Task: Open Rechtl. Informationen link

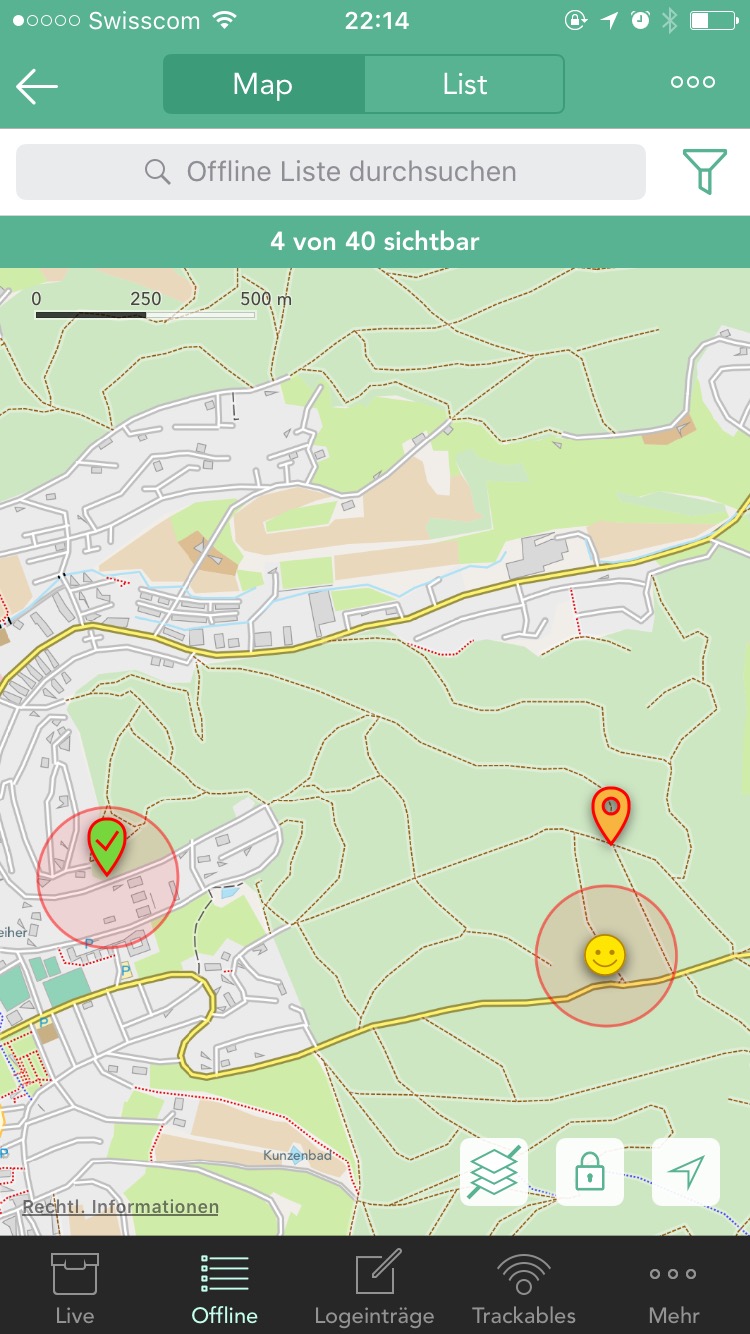Action: 121,1207
